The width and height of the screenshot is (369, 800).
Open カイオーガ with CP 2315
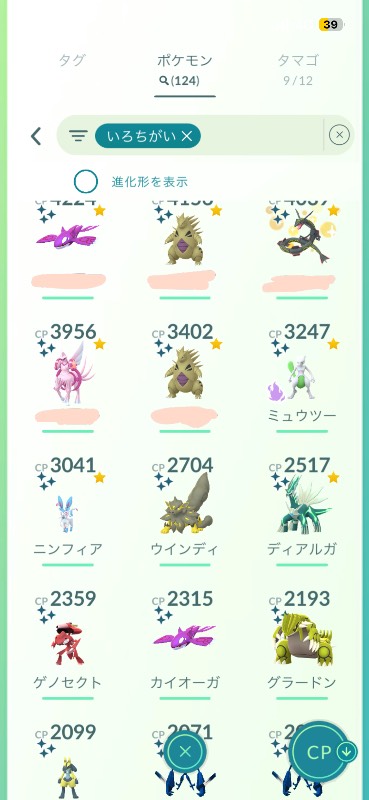pos(185,644)
